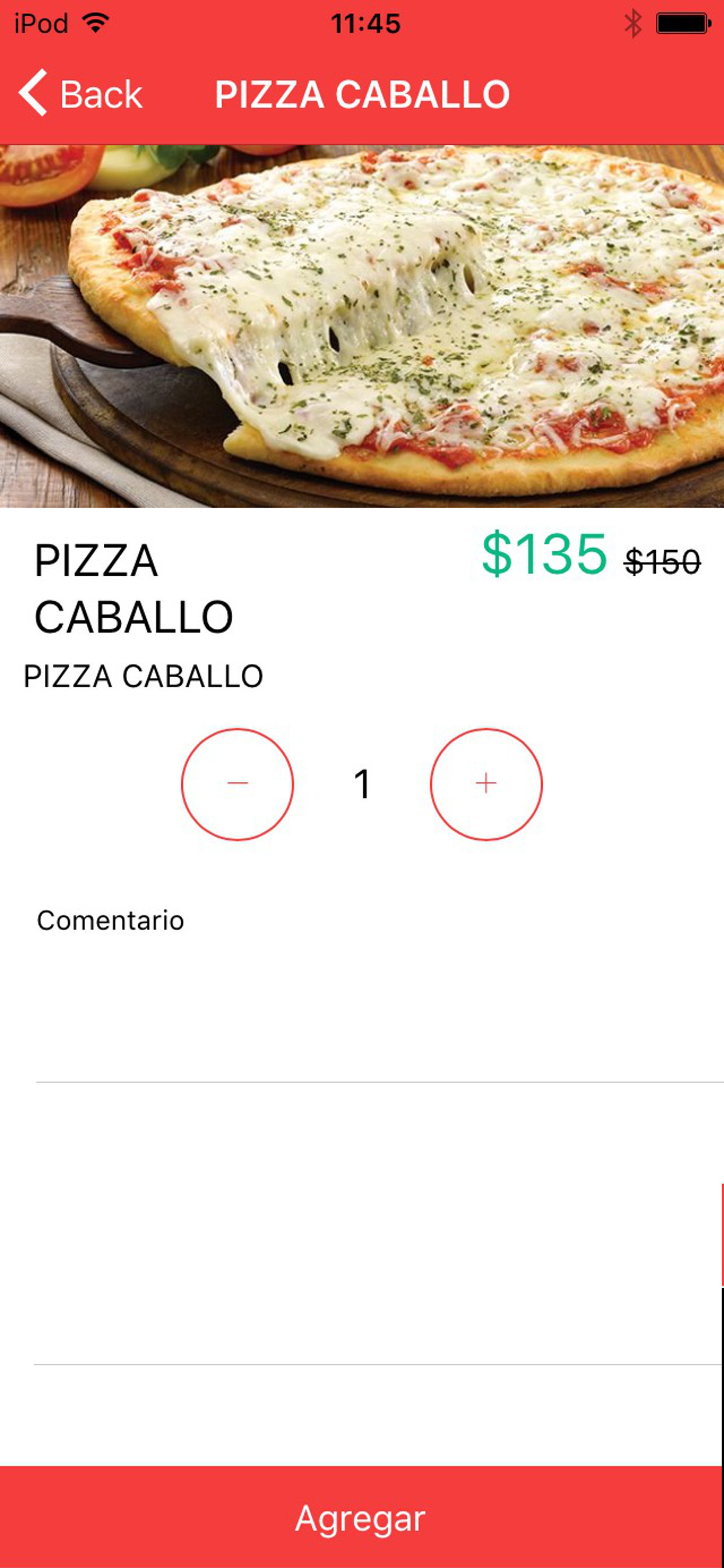Tap the Bluetooth icon in the status bar

coord(633,22)
